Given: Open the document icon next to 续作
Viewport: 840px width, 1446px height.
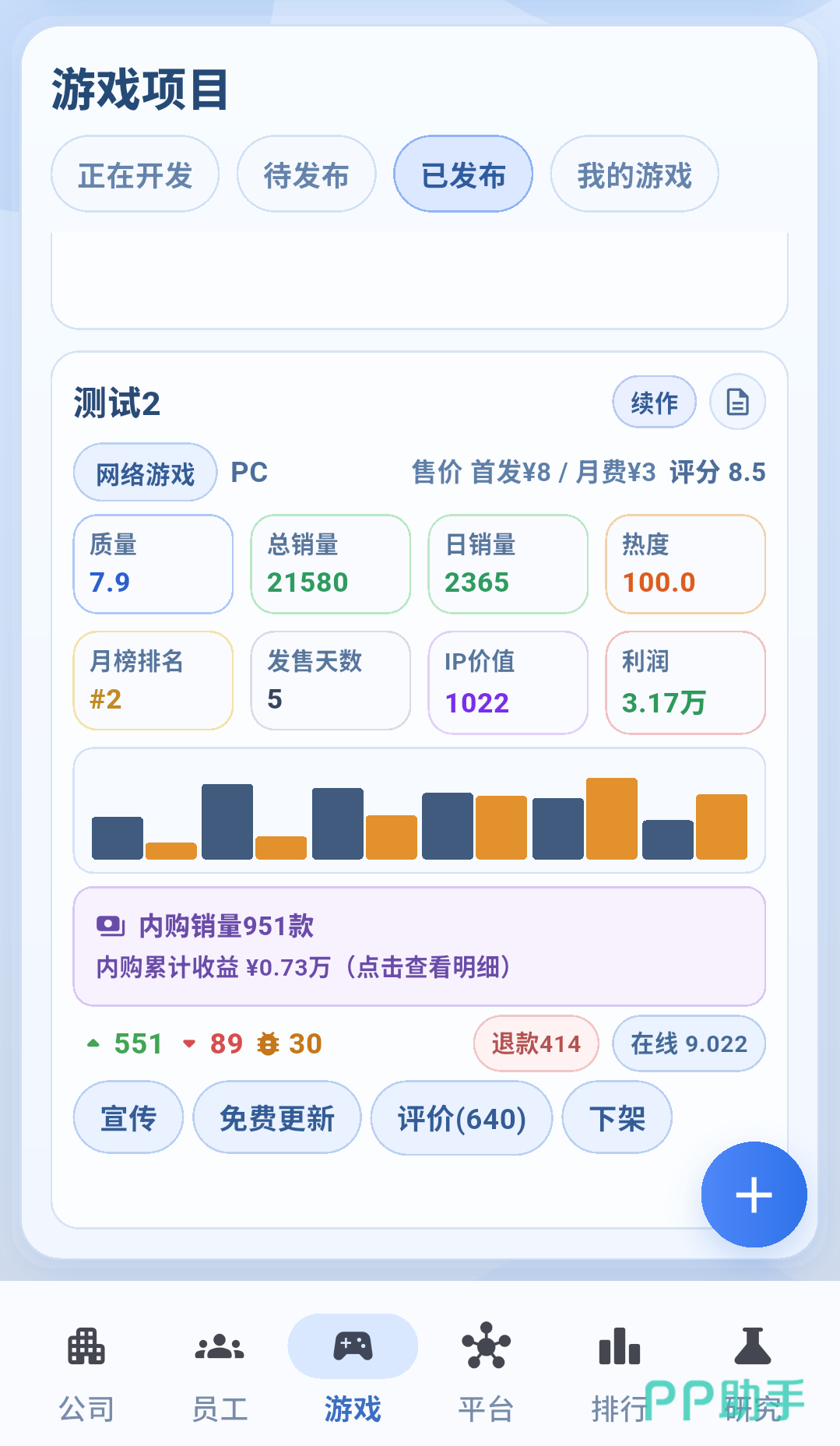Looking at the screenshot, I should (x=737, y=403).
